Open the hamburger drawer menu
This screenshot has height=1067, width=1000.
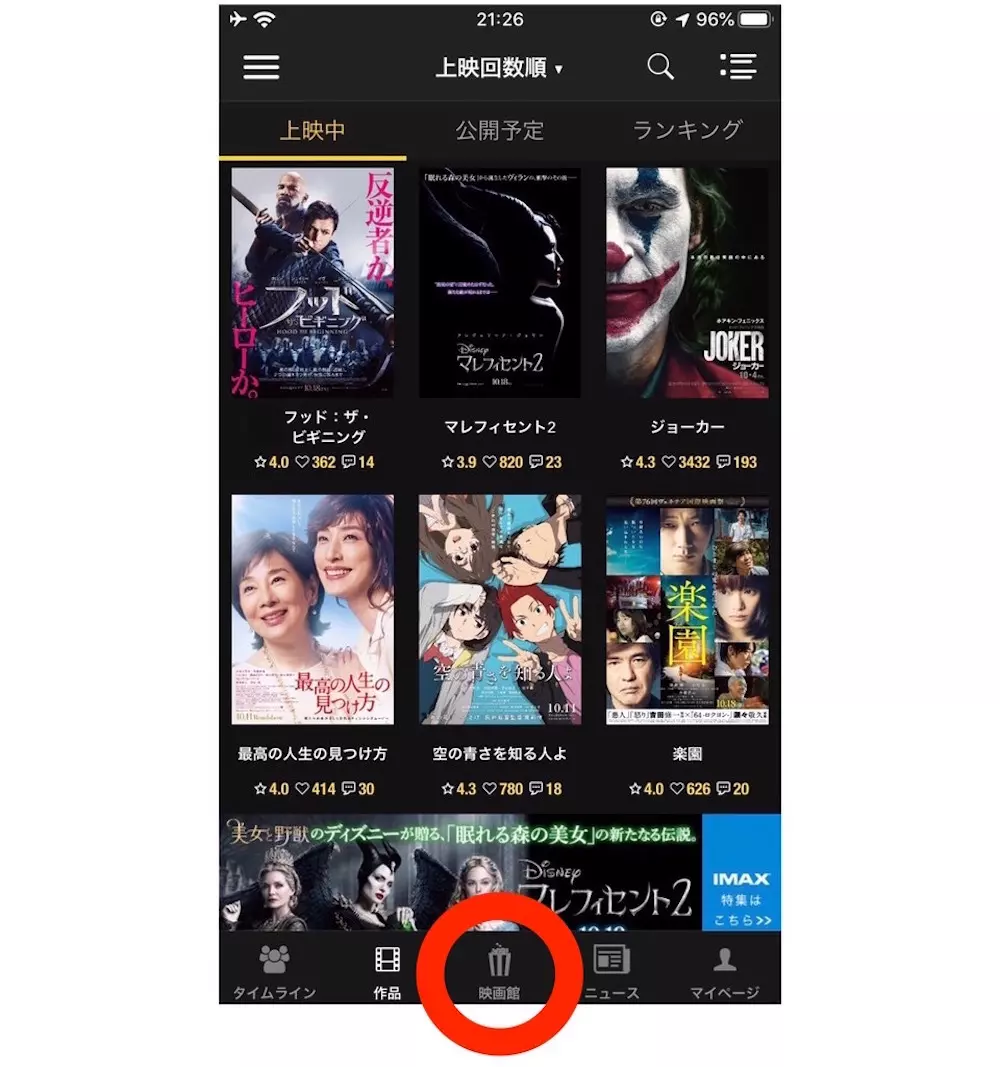261,67
